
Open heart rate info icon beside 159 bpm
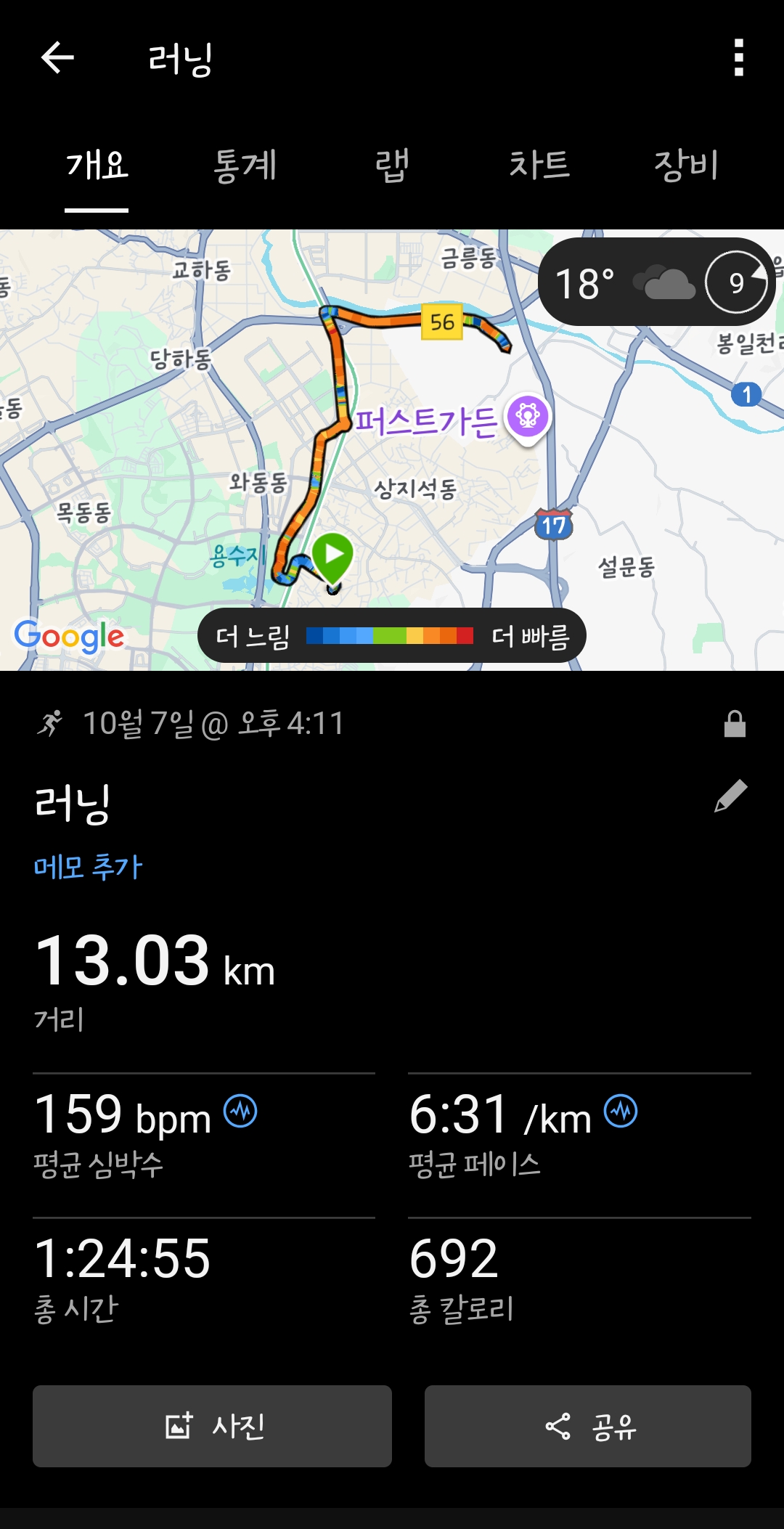click(x=240, y=1112)
